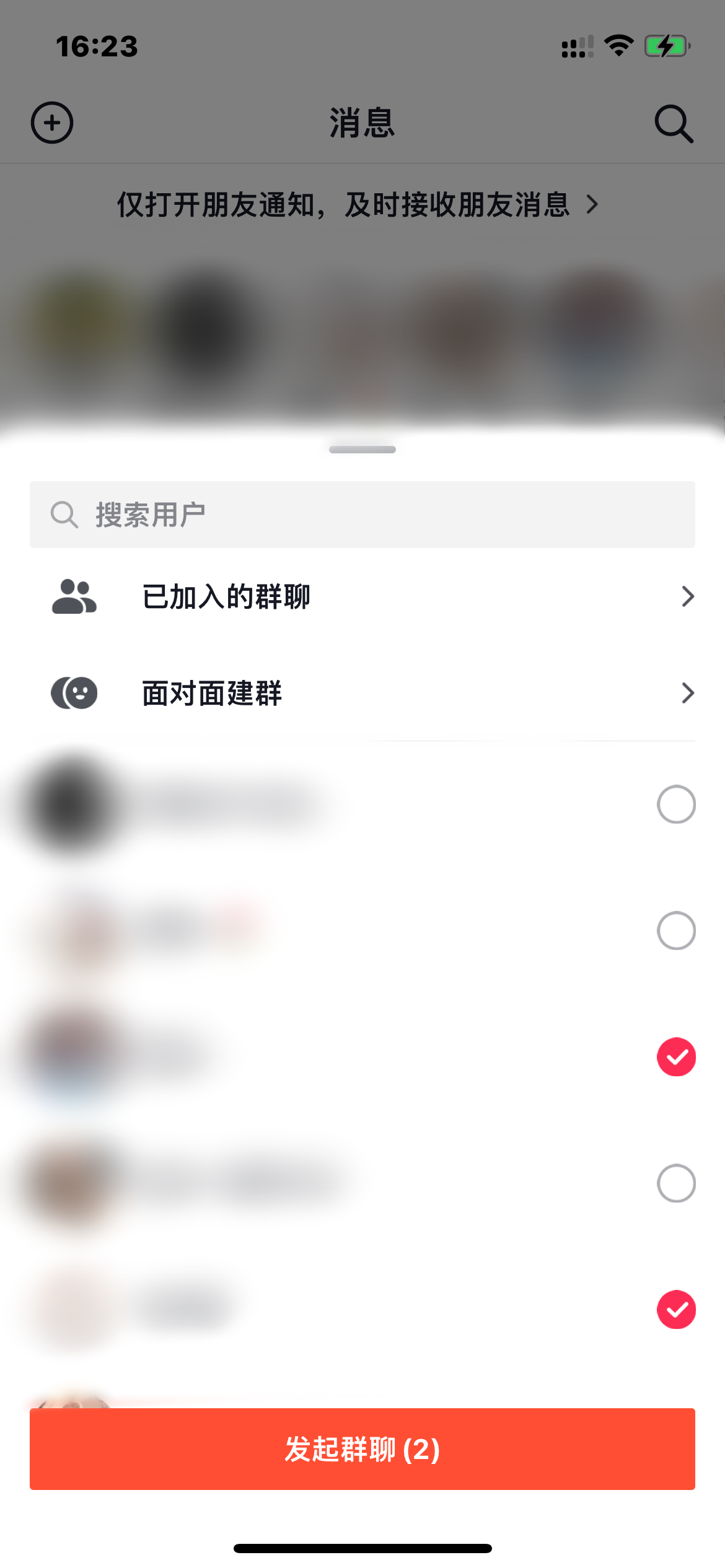The width and height of the screenshot is (725, 1568).
Task: Open the plus icon to create new chat
Action: pos(51,122)
